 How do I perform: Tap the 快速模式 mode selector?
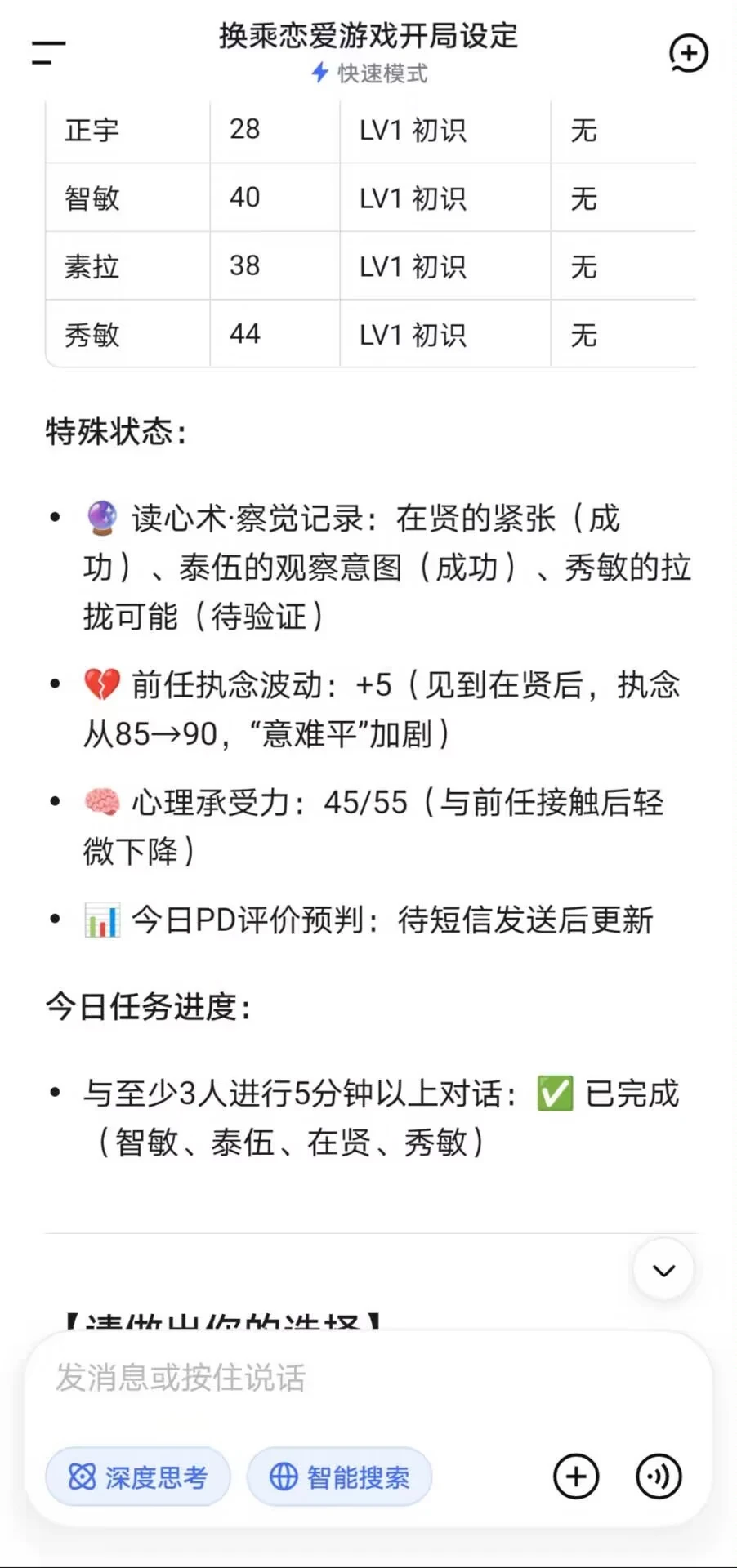coord(369,73)
